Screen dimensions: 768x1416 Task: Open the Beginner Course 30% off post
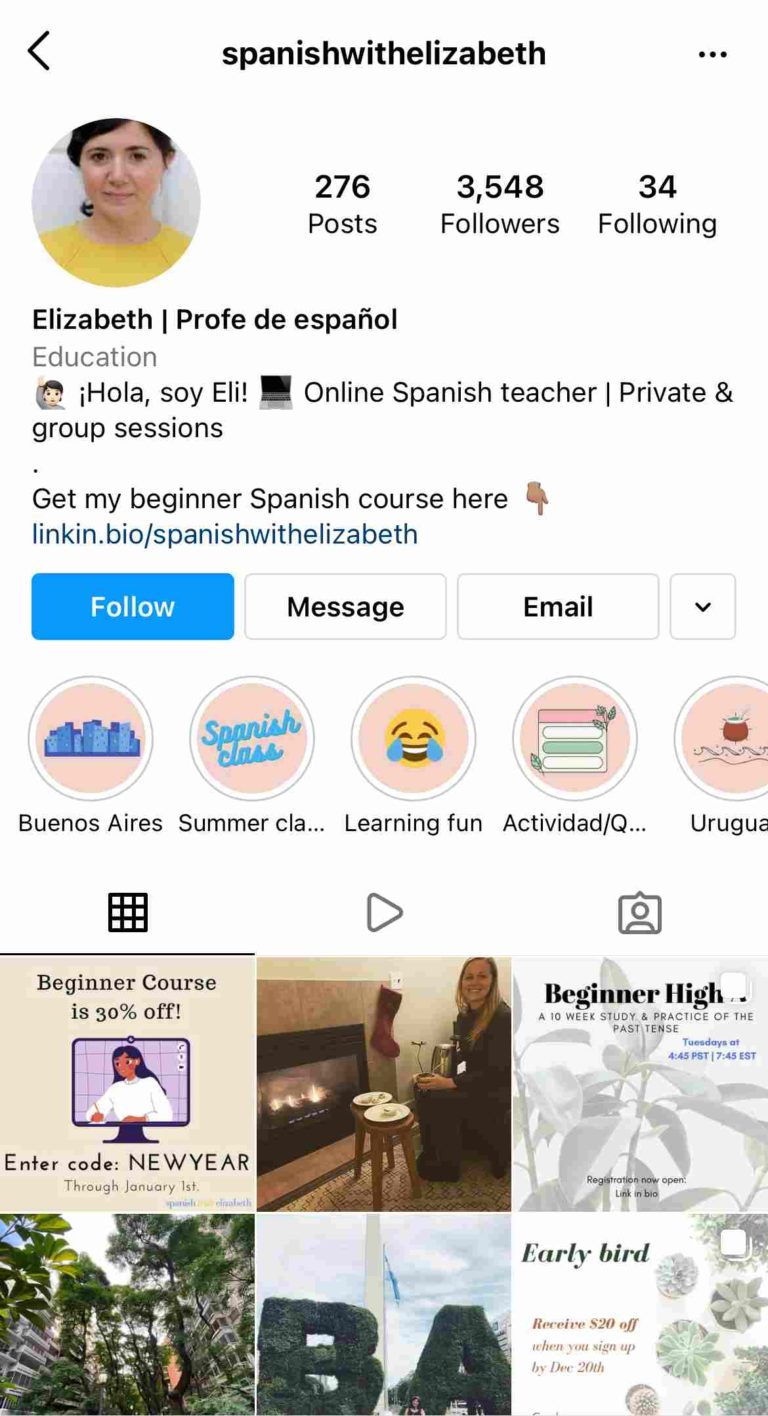tap(127, 1084)
